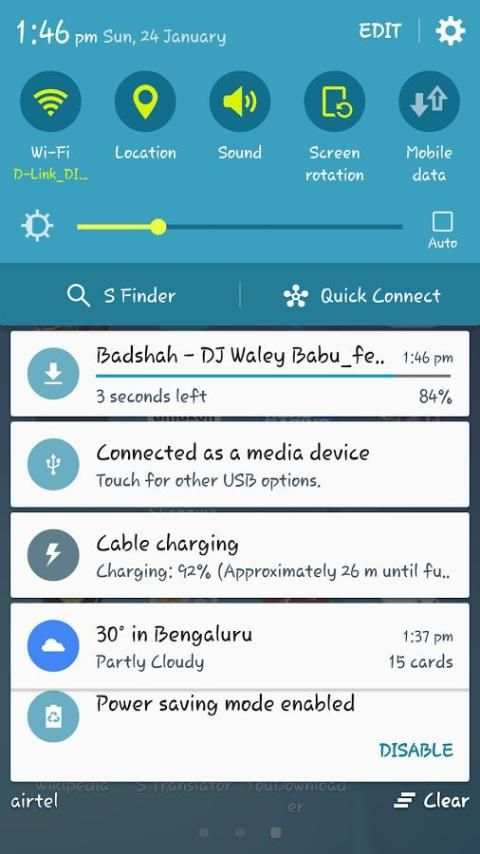Image resolution: width=480 pixels, height=854 pixels.
Task: Open Connected as a media device notification
Action: pos(240,465)
